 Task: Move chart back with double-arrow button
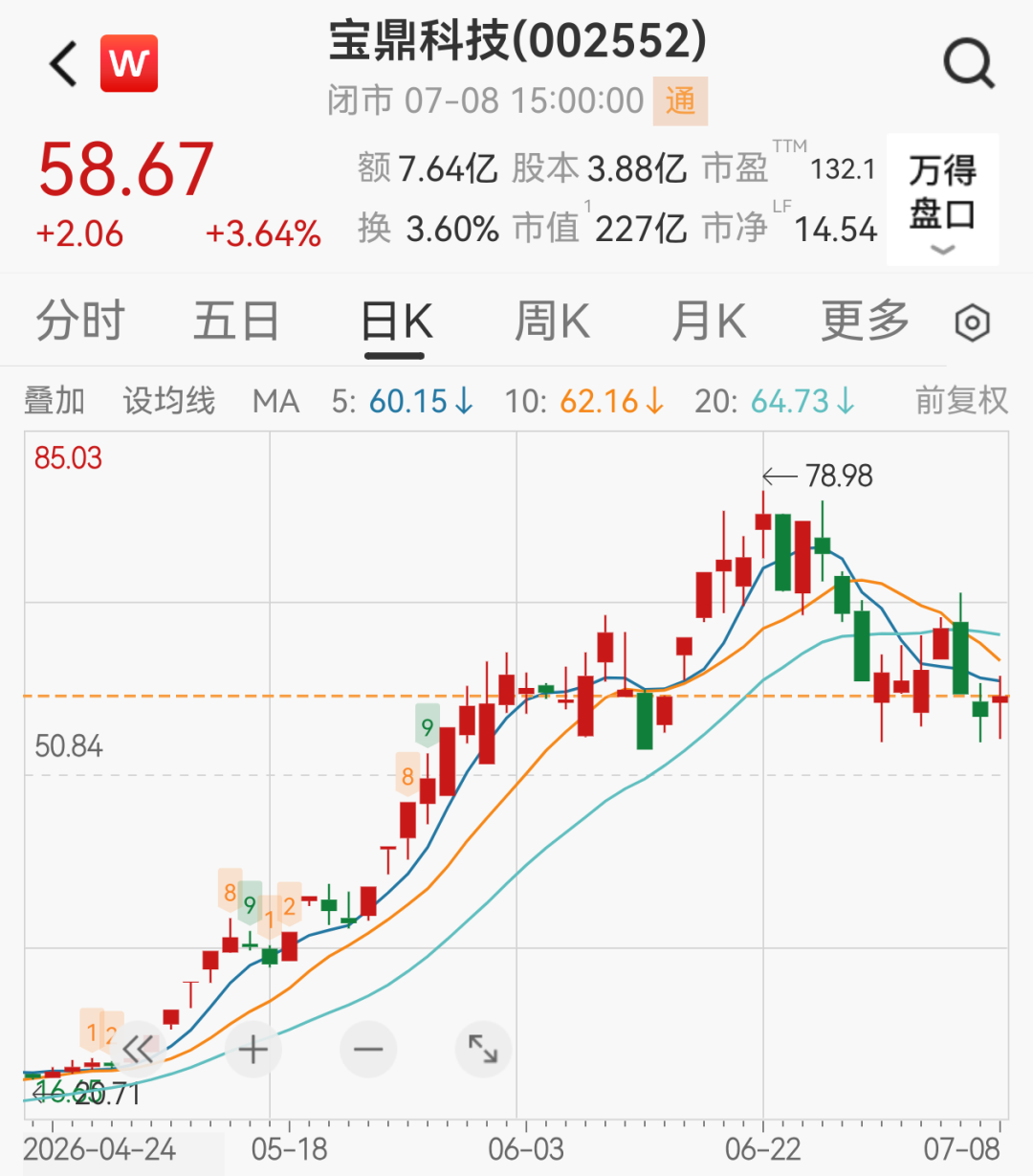138,1050
